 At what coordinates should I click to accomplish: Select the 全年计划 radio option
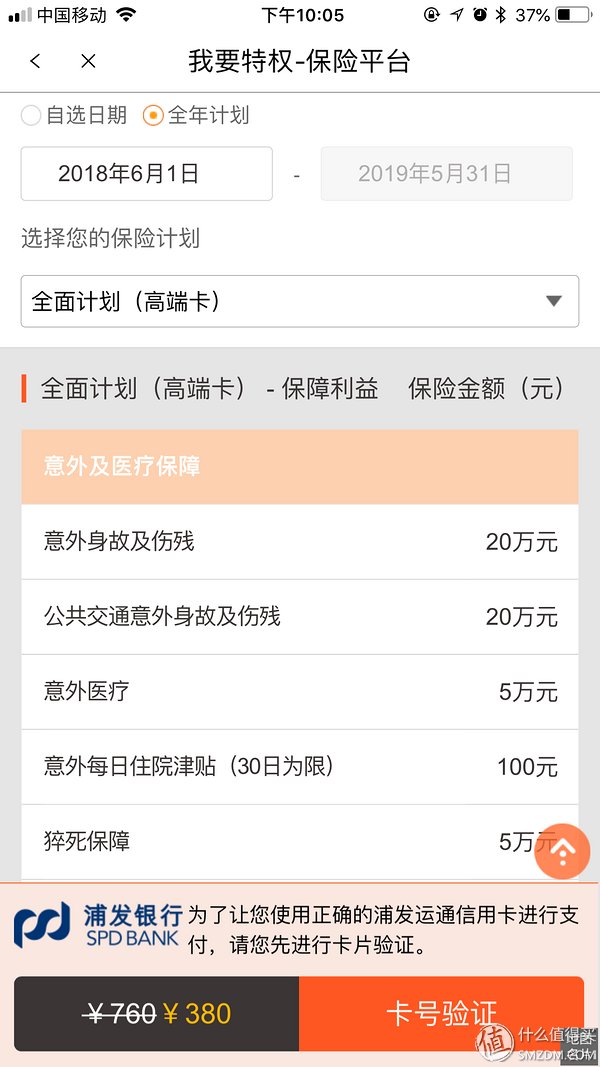pyautogui.click(x=153, y=116)
